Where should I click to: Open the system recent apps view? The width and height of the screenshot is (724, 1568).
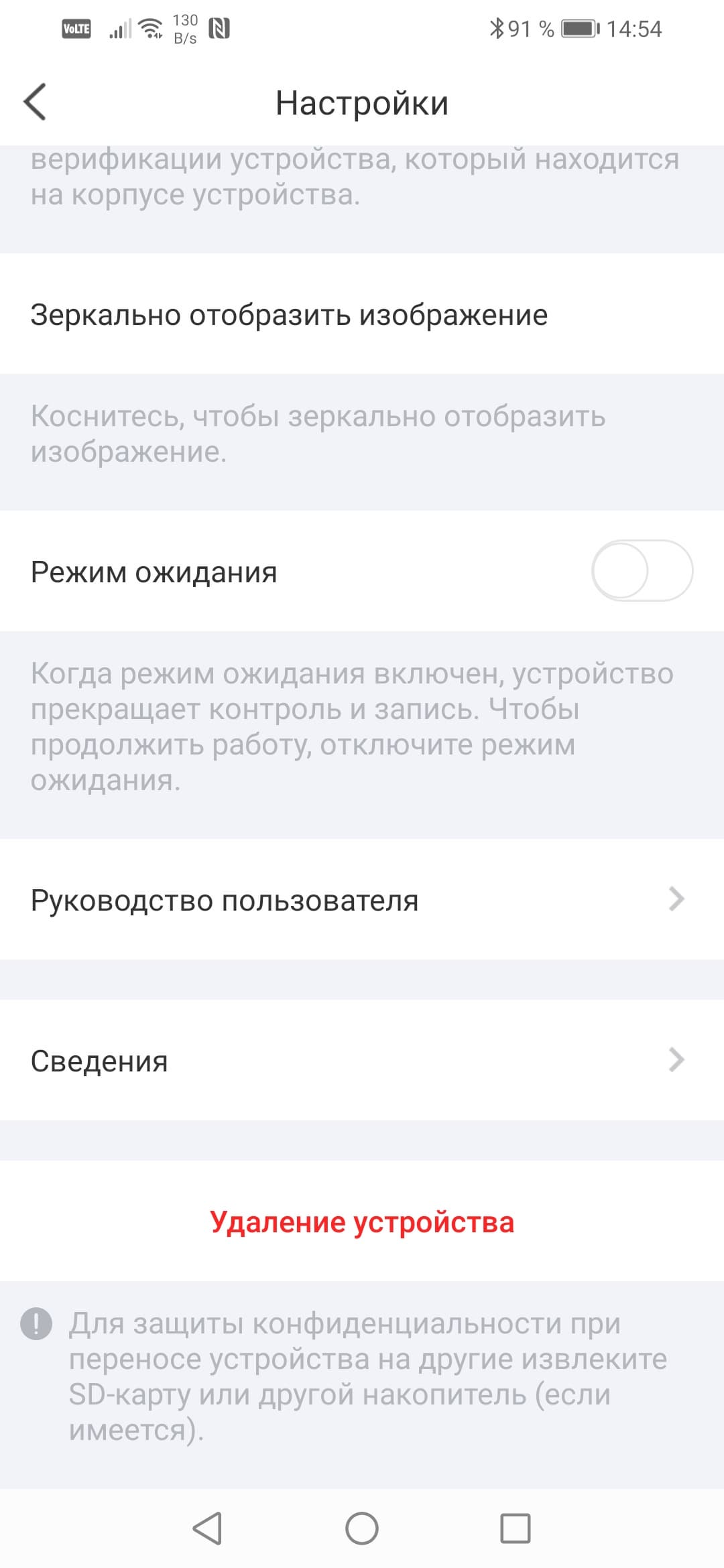coord(515,1528)
